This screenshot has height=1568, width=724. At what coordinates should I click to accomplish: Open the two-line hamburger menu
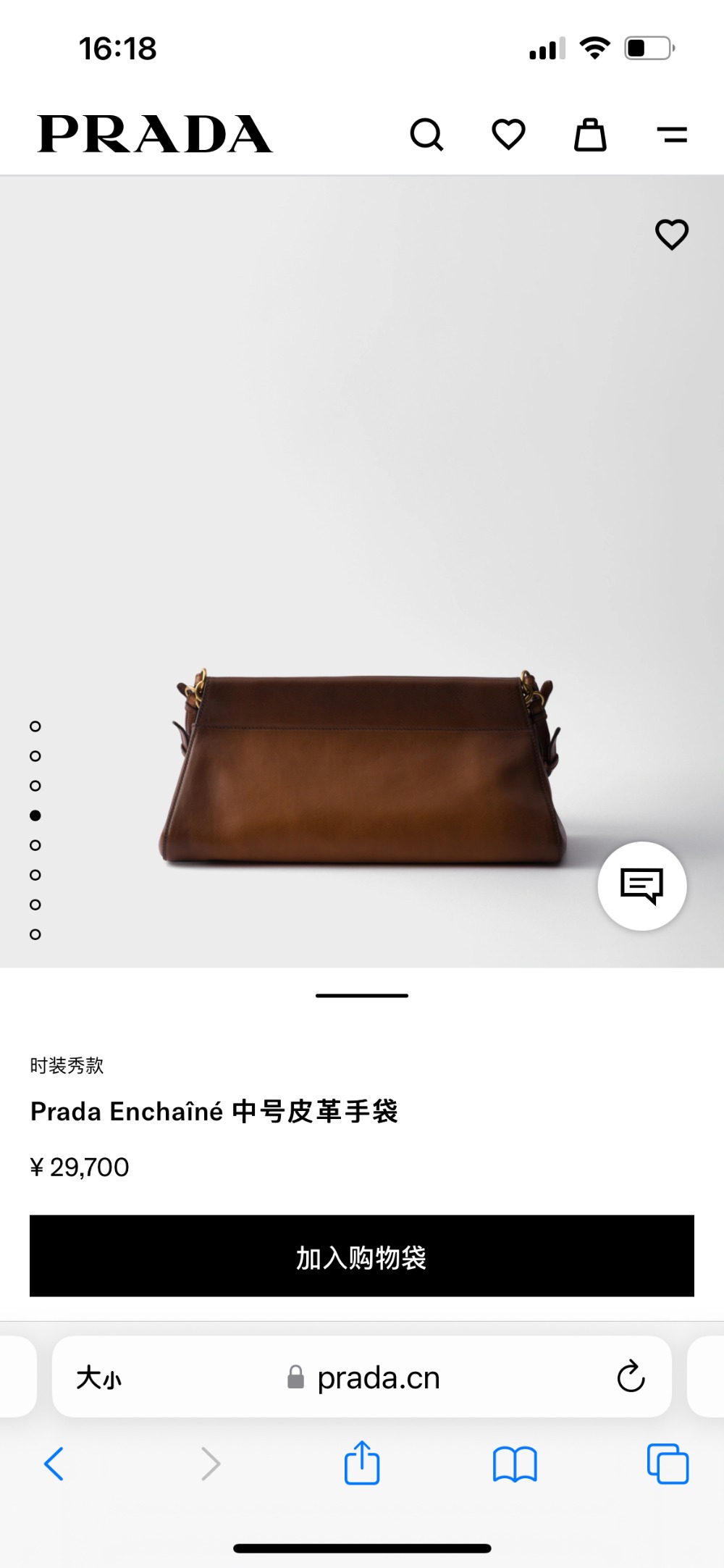point(672,135)
